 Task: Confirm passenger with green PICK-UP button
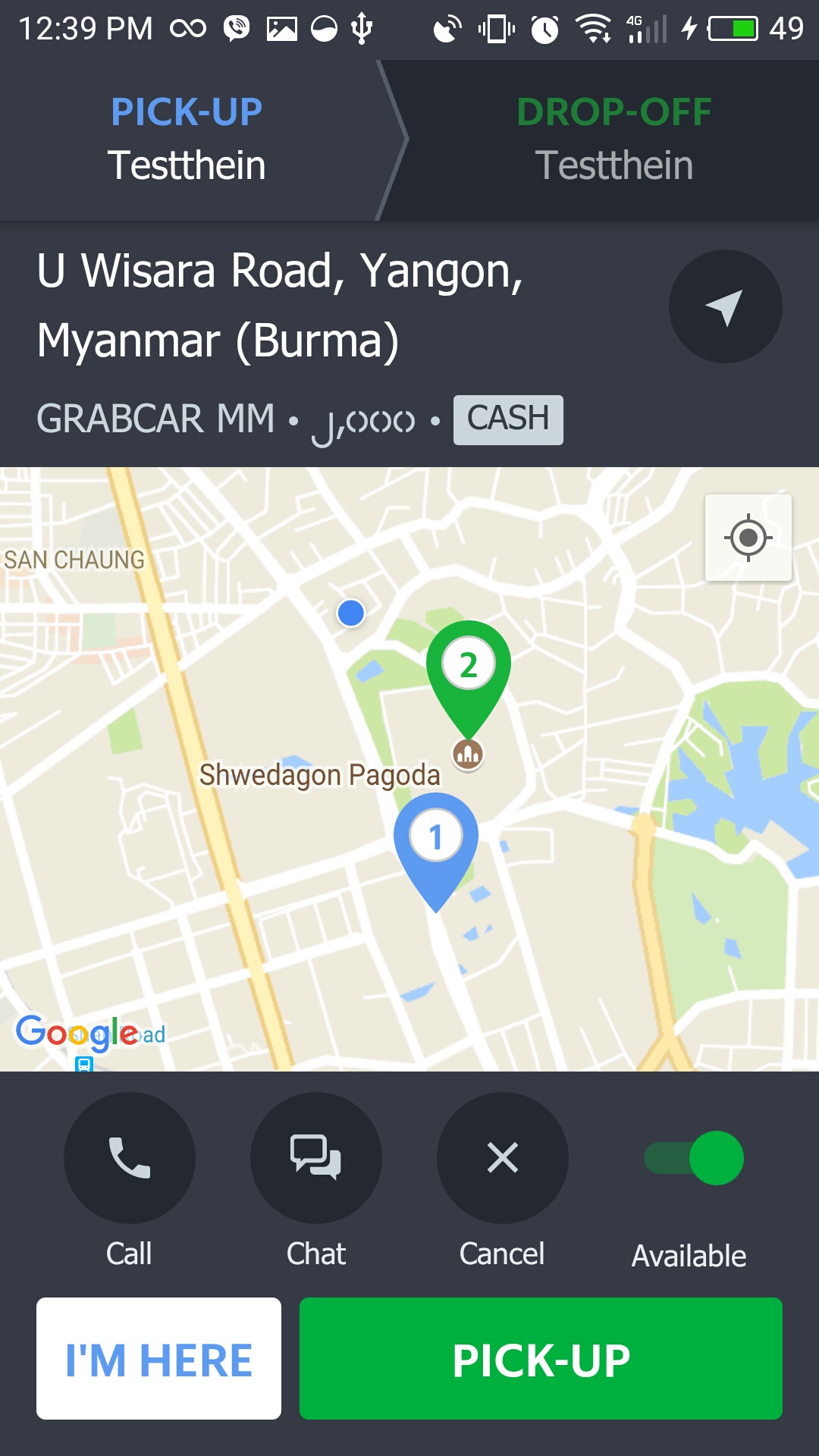pyautogui.click(x=541, y=1358)
